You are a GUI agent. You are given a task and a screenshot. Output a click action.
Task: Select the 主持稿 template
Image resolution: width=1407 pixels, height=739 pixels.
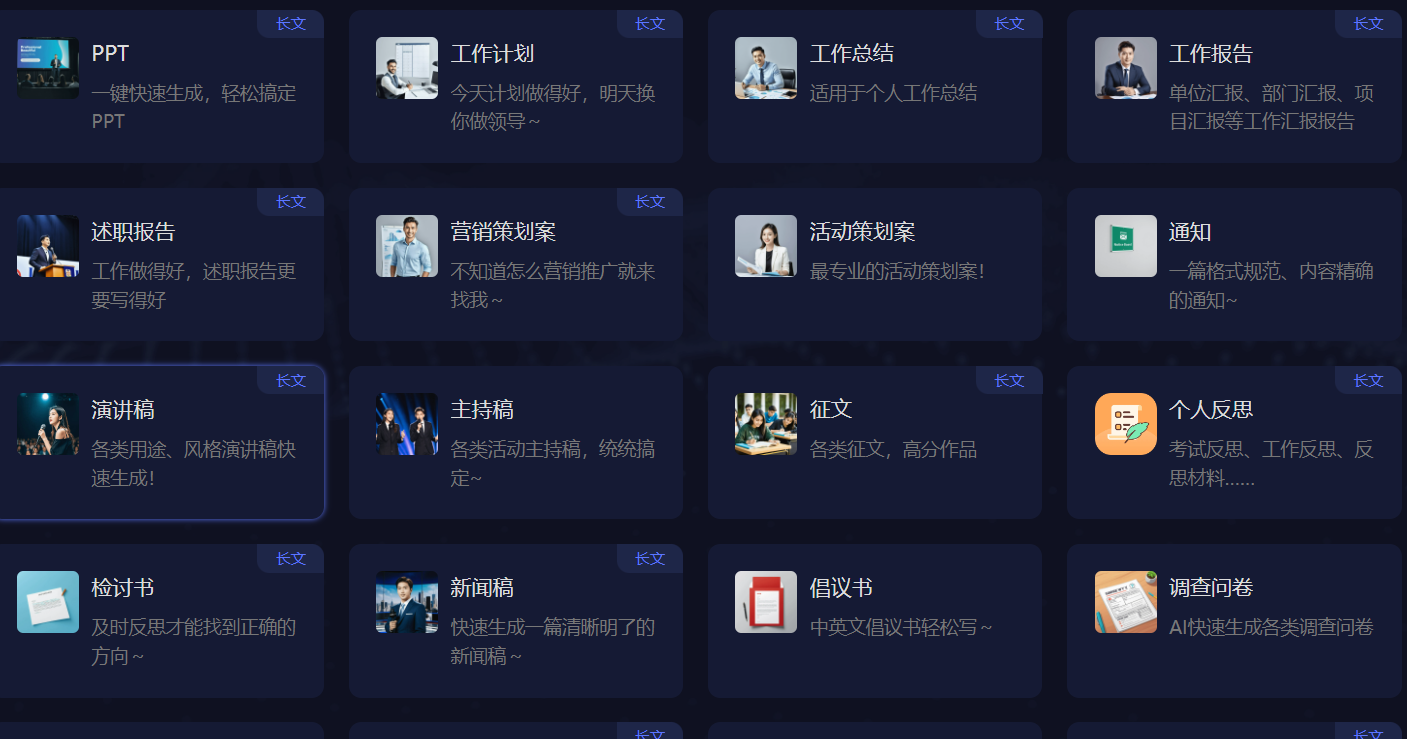pos(515,443)
